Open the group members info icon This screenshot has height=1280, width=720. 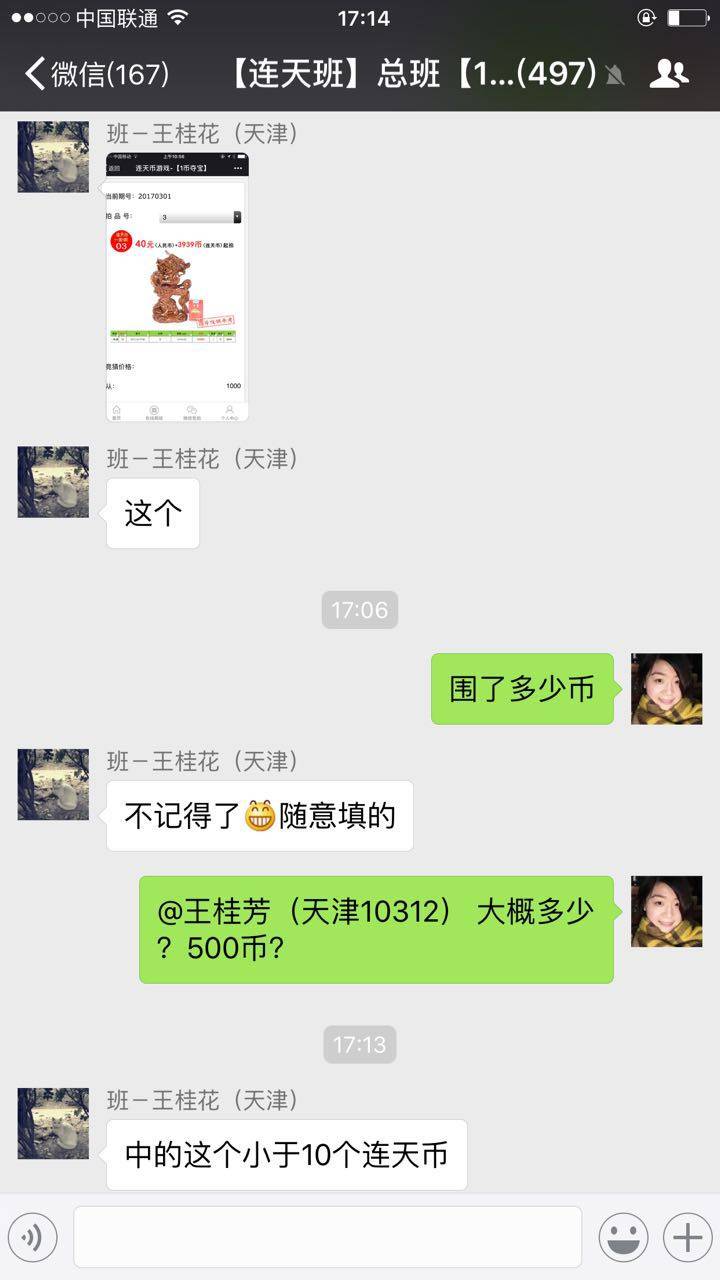(x=669, y=74)
